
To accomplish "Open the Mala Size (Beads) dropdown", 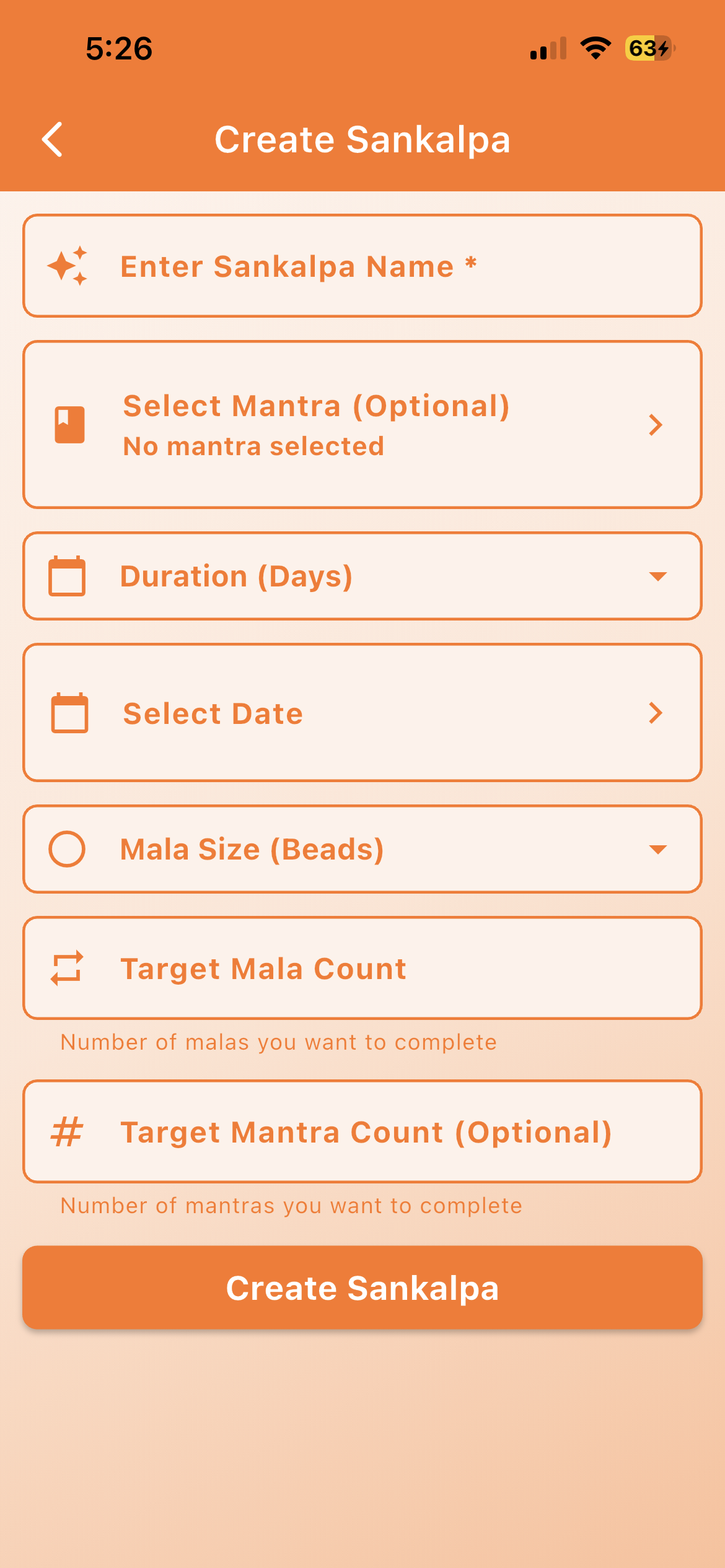I will click(659, 848).
